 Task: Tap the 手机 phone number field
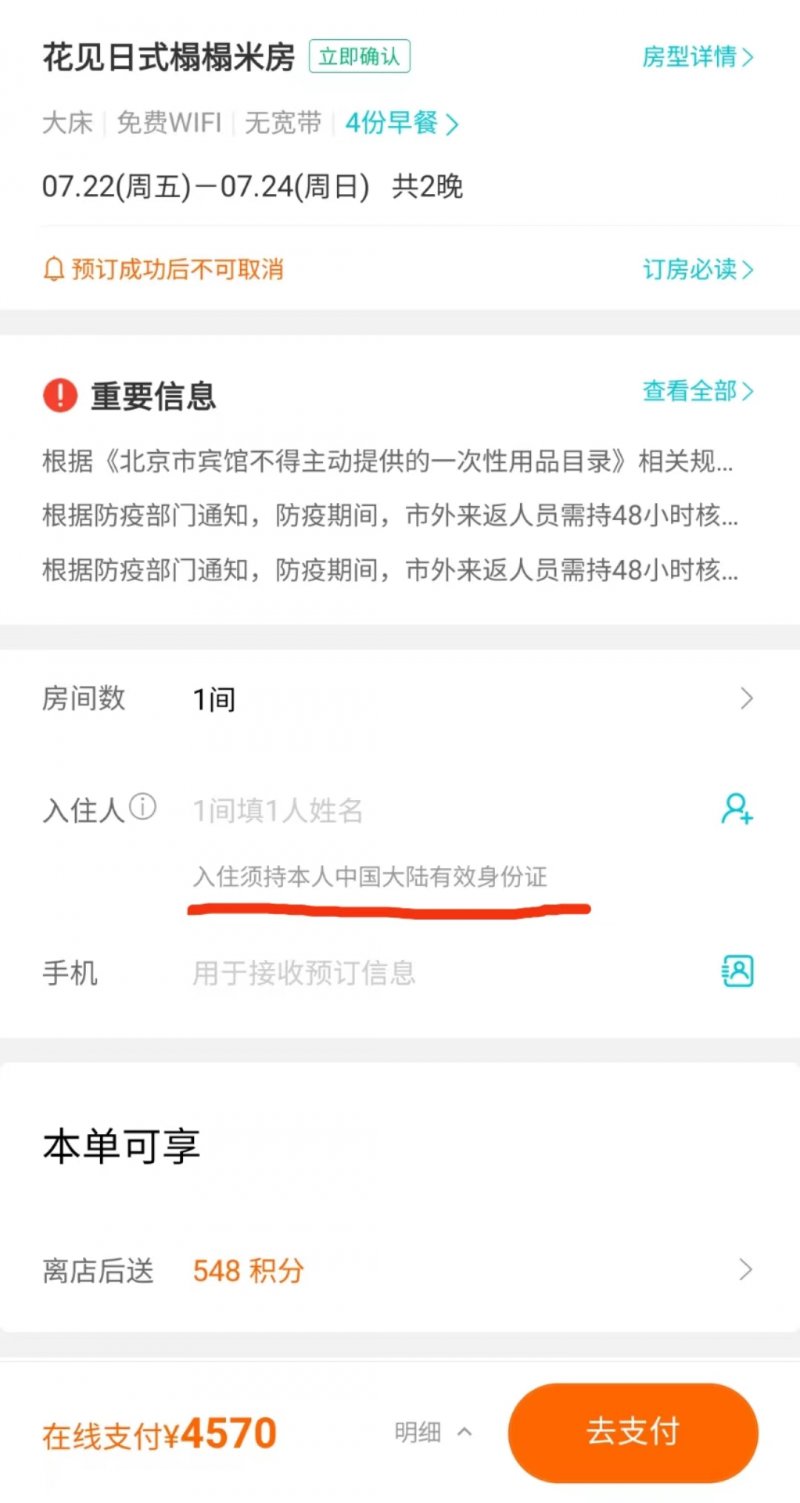tap(440, 972)
